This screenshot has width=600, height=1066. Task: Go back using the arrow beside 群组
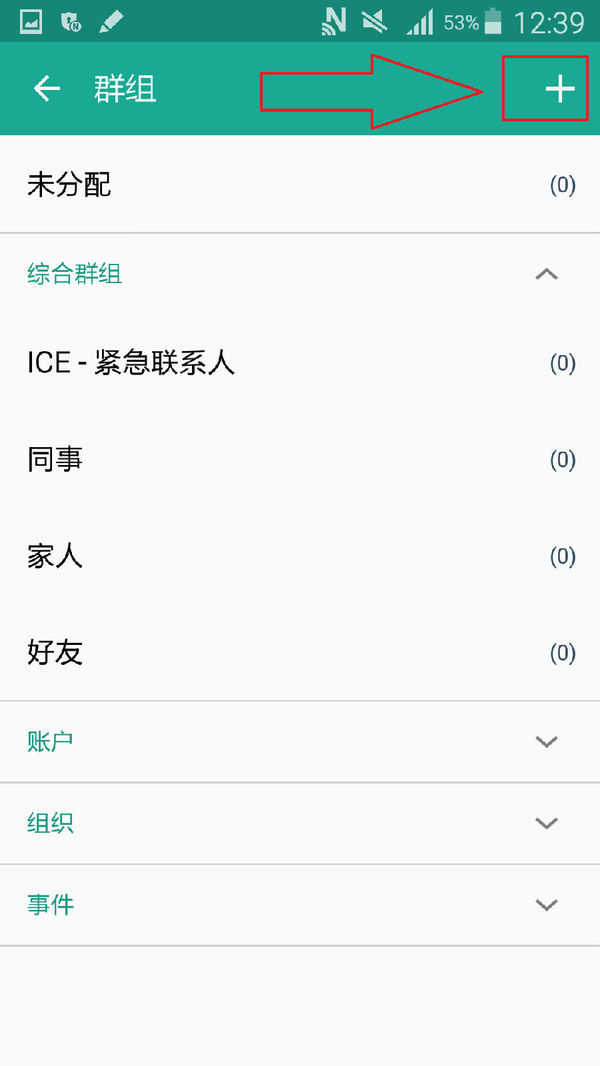point(47,88)
